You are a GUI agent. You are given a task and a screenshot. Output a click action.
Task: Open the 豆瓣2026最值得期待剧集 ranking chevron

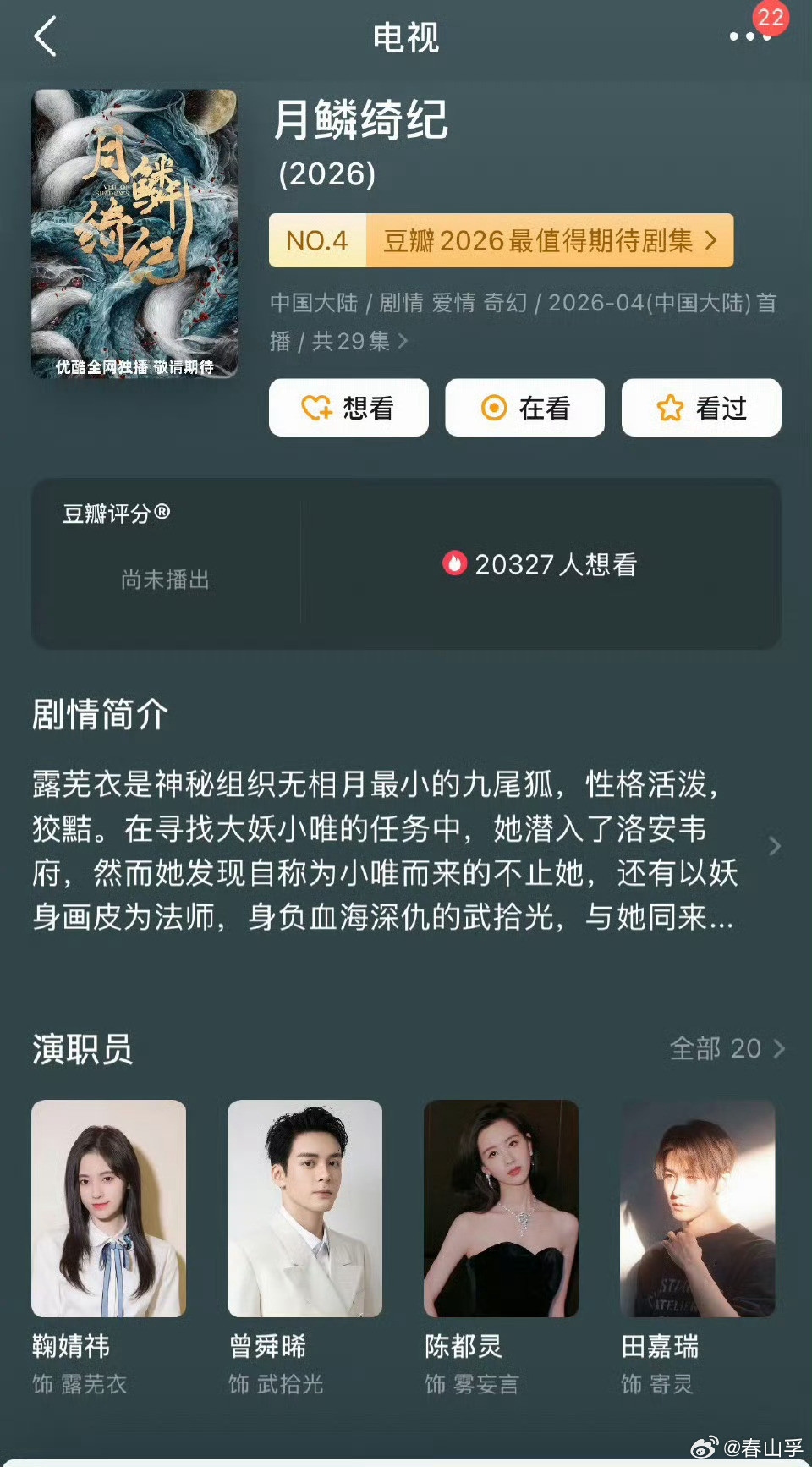(x=713, y=241)
